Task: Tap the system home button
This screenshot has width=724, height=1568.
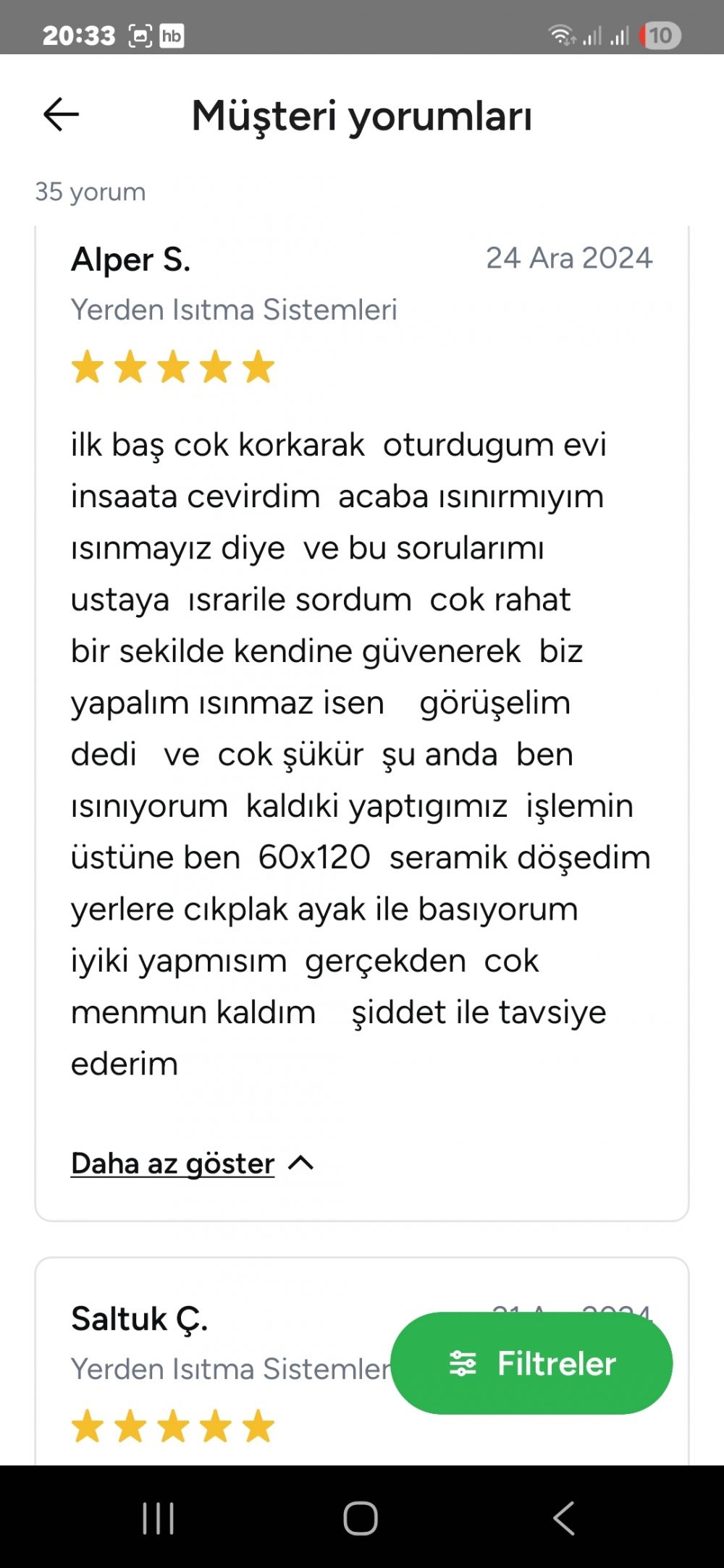Action: (x=361, y=1518)
